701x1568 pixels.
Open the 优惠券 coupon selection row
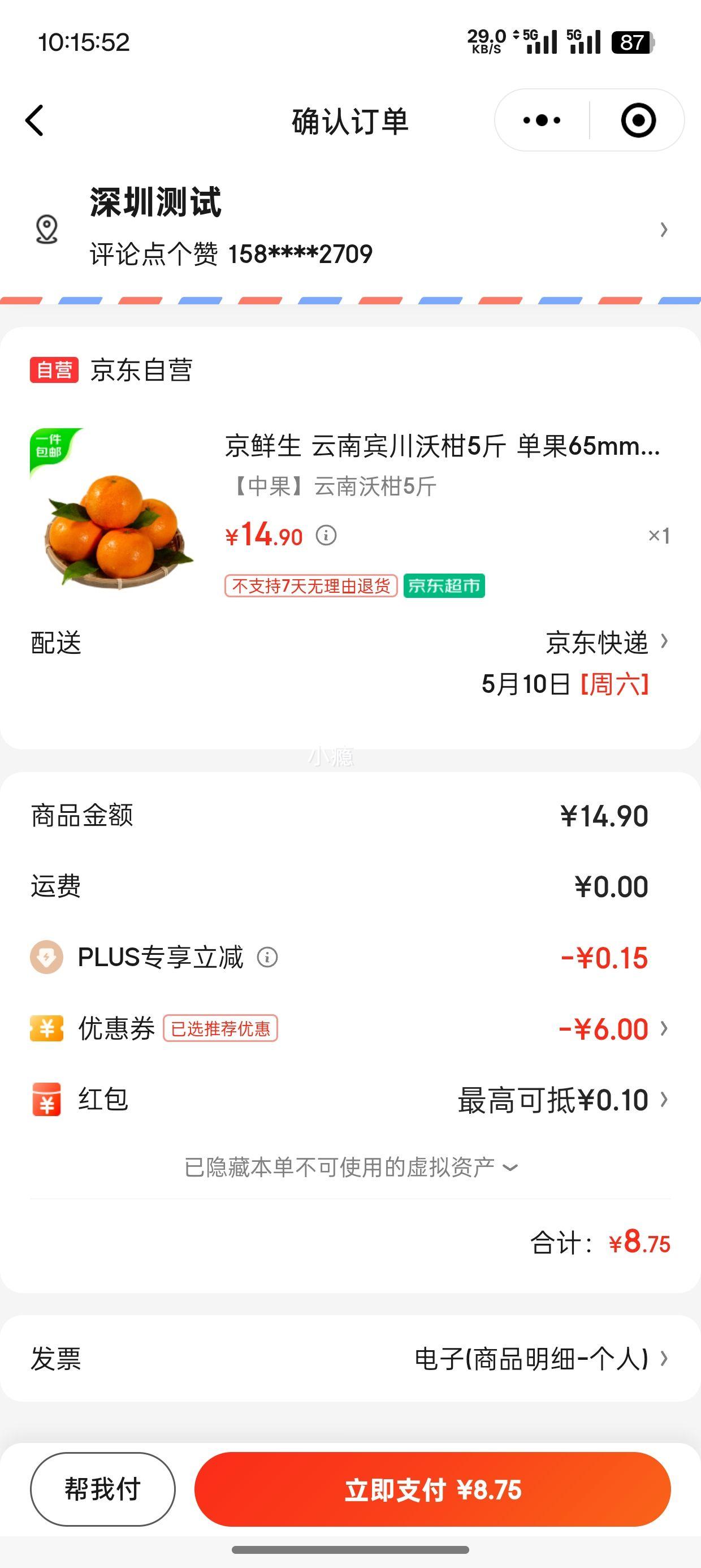coord(350,1029)
